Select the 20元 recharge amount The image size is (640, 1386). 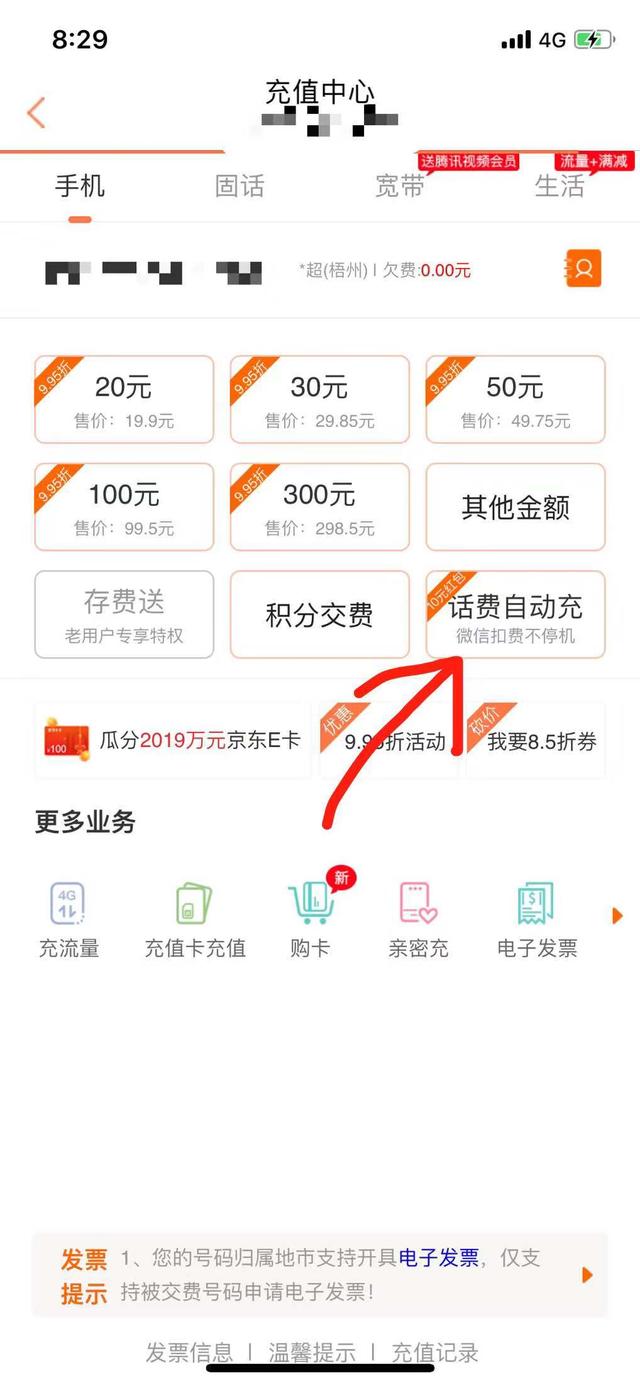124,399
